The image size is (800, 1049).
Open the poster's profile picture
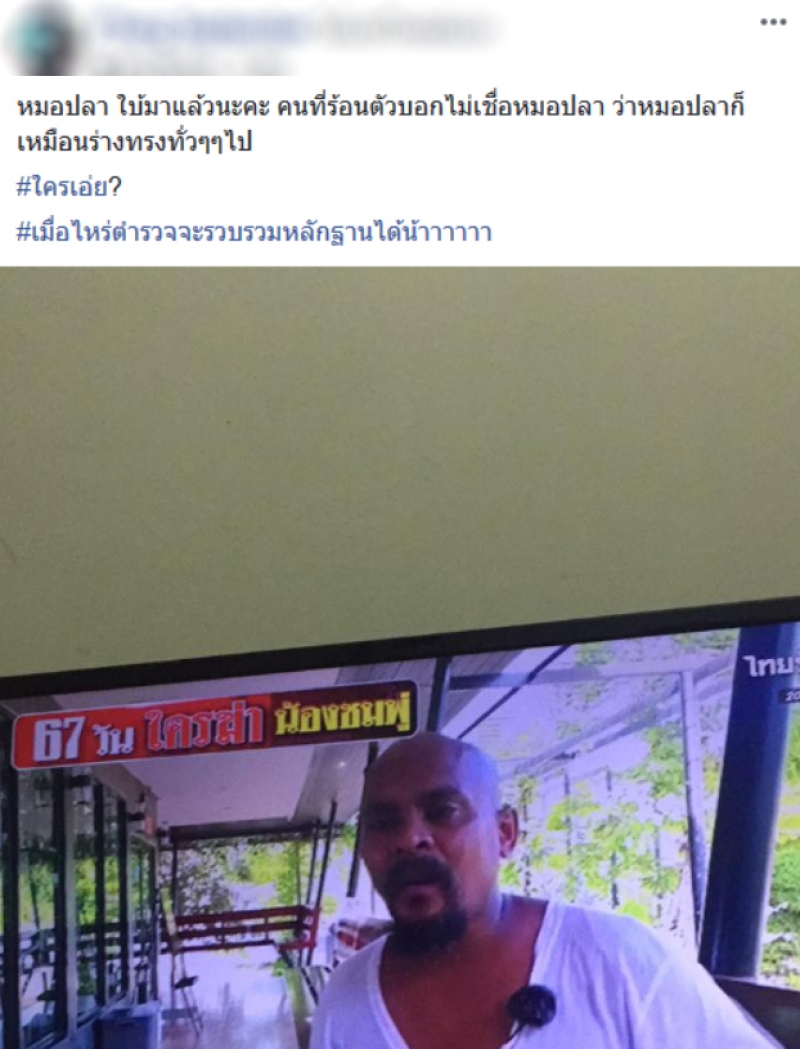(x=43, y=38)
